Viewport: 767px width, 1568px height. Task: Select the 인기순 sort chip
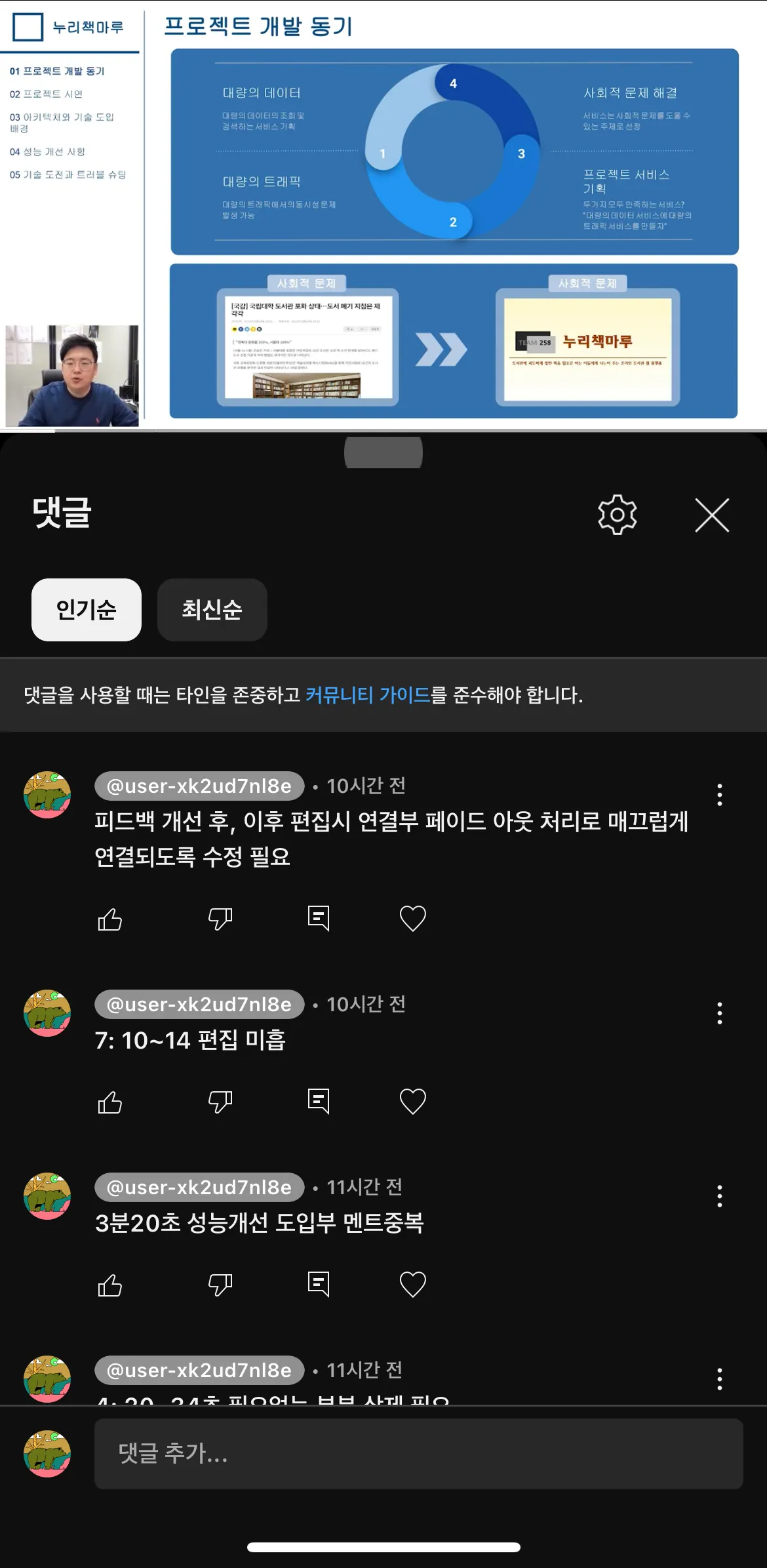tap(87, 609)
